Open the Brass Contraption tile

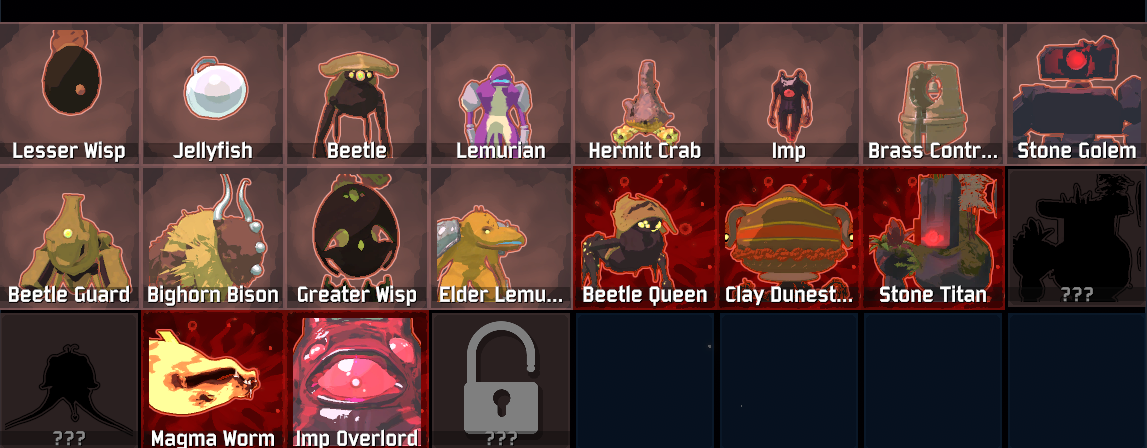933,93
